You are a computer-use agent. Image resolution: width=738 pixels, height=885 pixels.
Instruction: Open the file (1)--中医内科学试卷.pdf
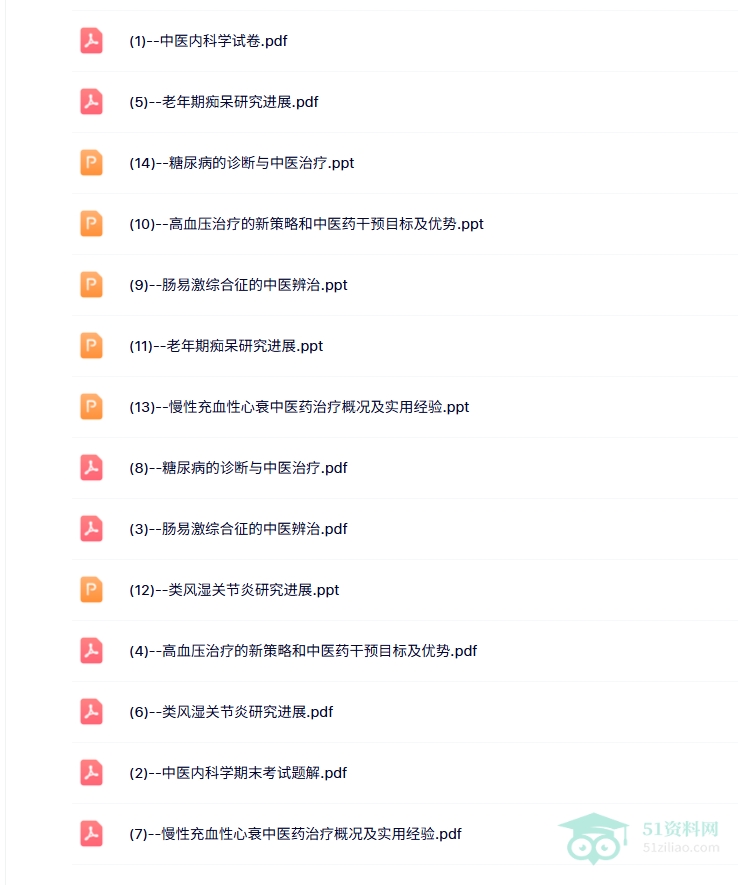(x=208, y=41)
